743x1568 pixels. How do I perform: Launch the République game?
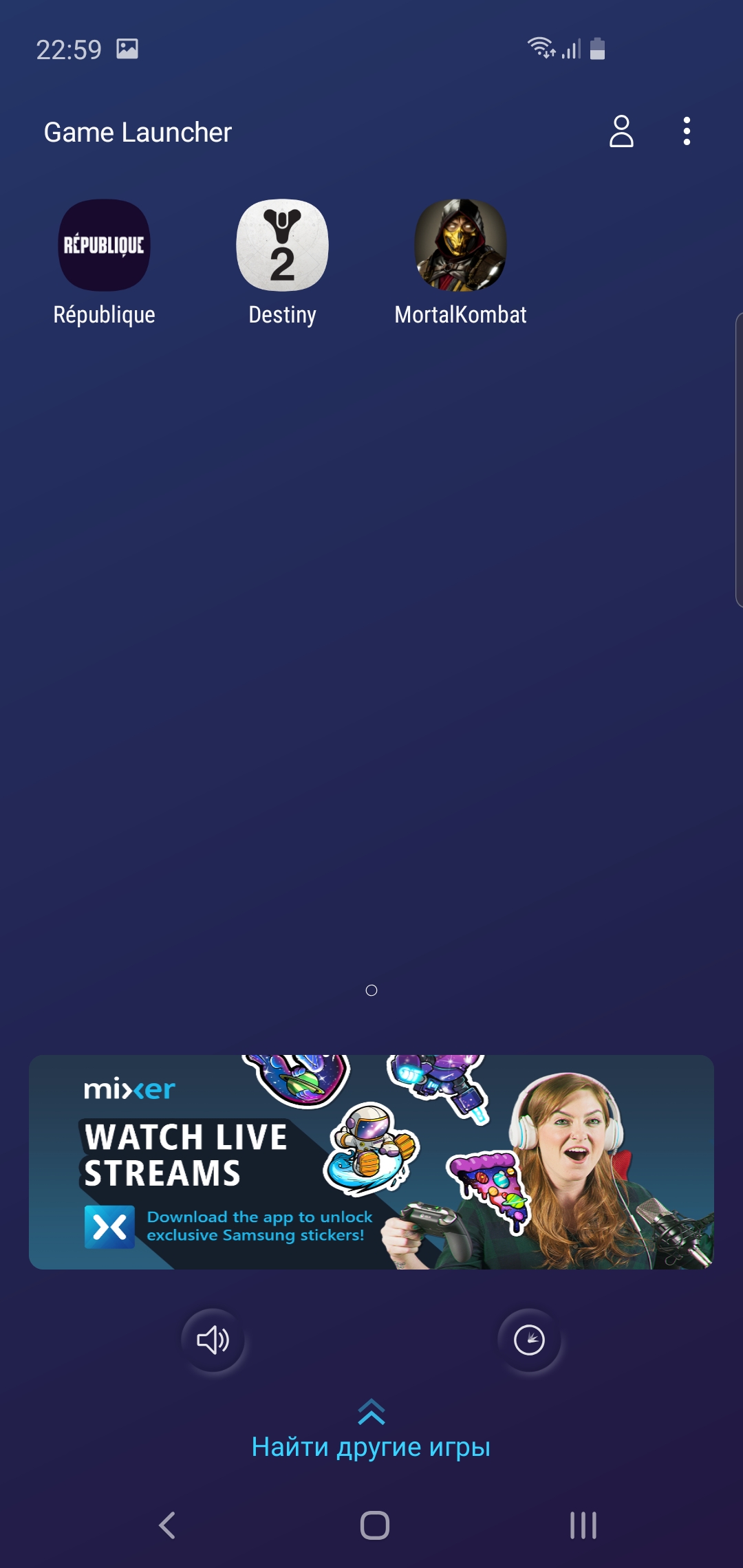tap(104, 246)
